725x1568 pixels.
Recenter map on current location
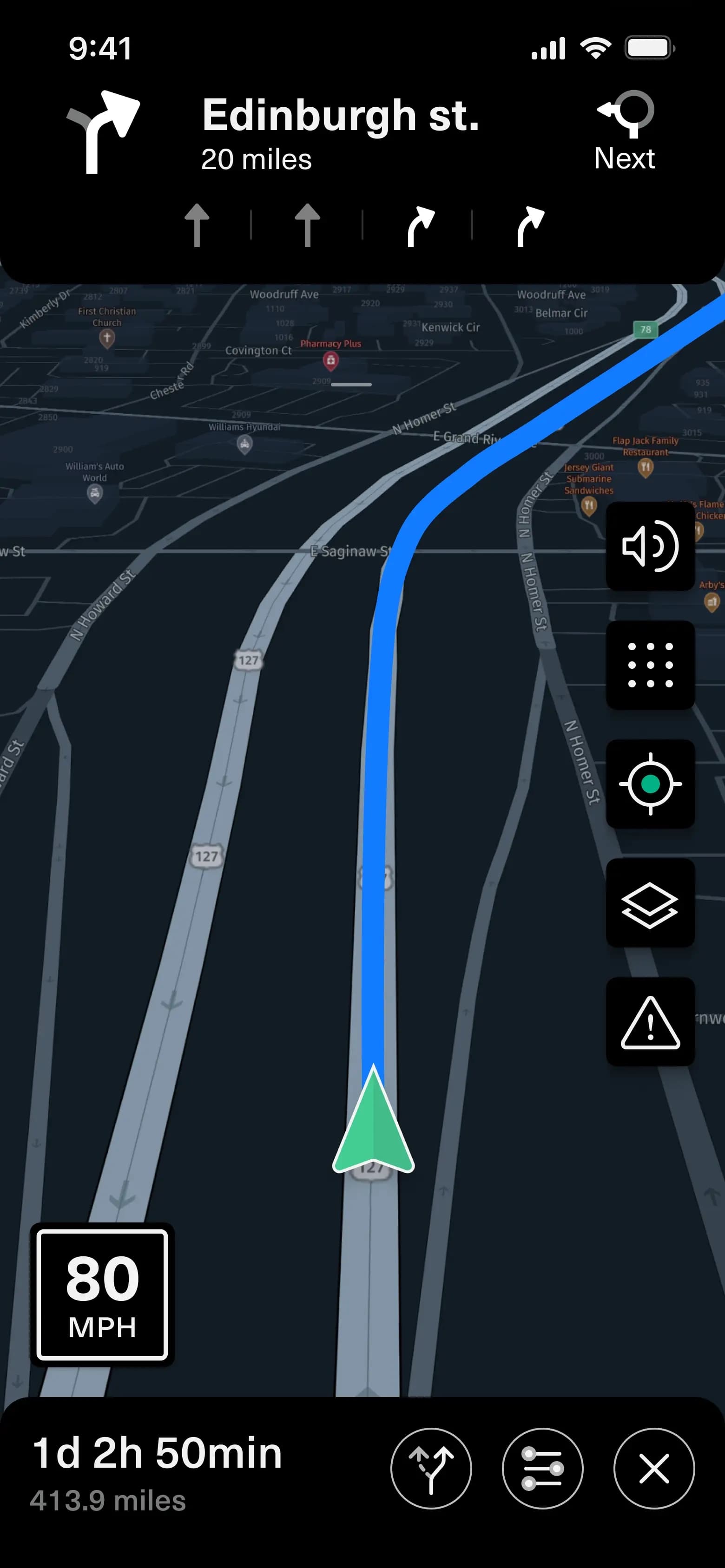point(649,784)
